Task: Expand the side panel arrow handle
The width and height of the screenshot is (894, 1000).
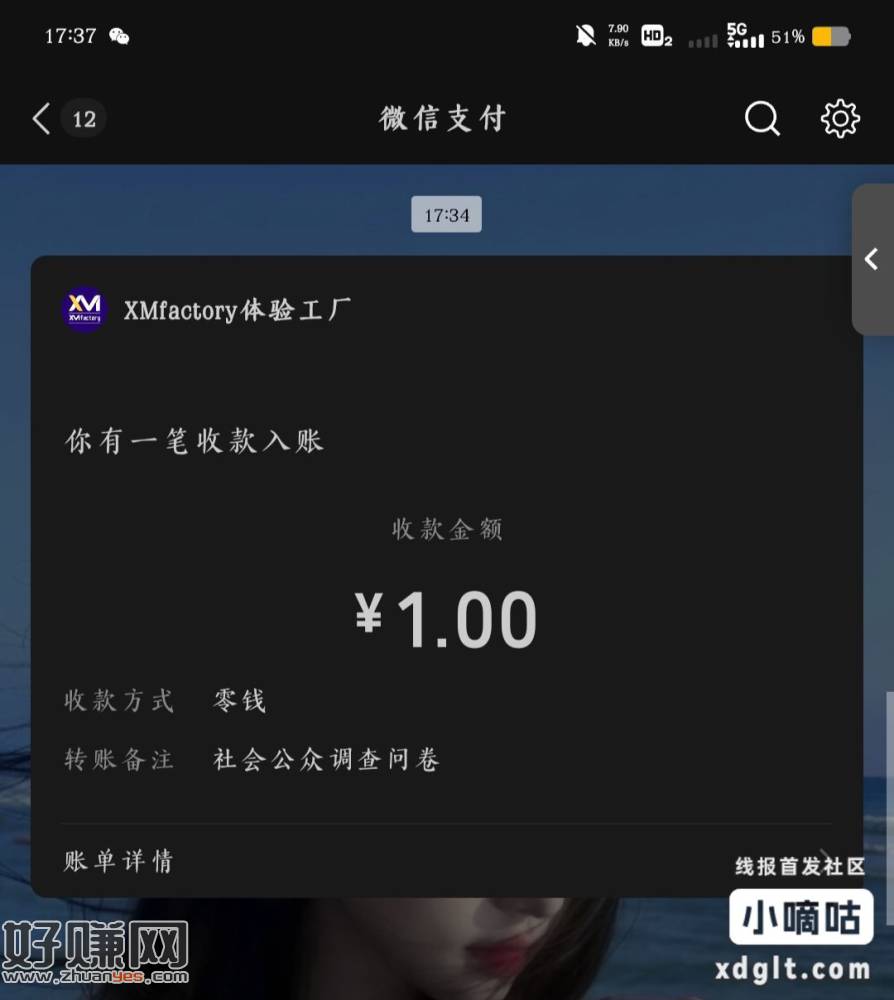Action: point(871,260)
